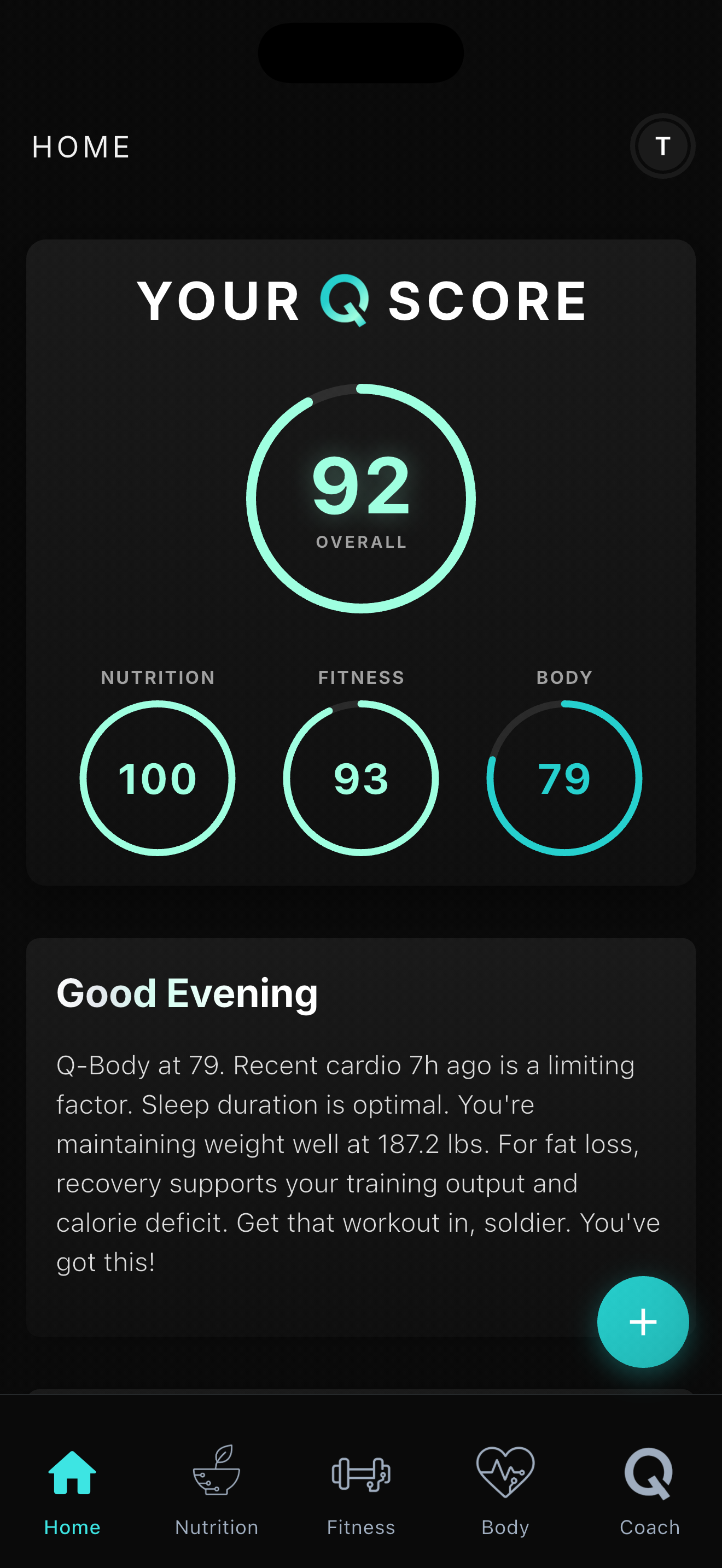Click the HOME page title

pyautogui.click(x=80, y=146)
